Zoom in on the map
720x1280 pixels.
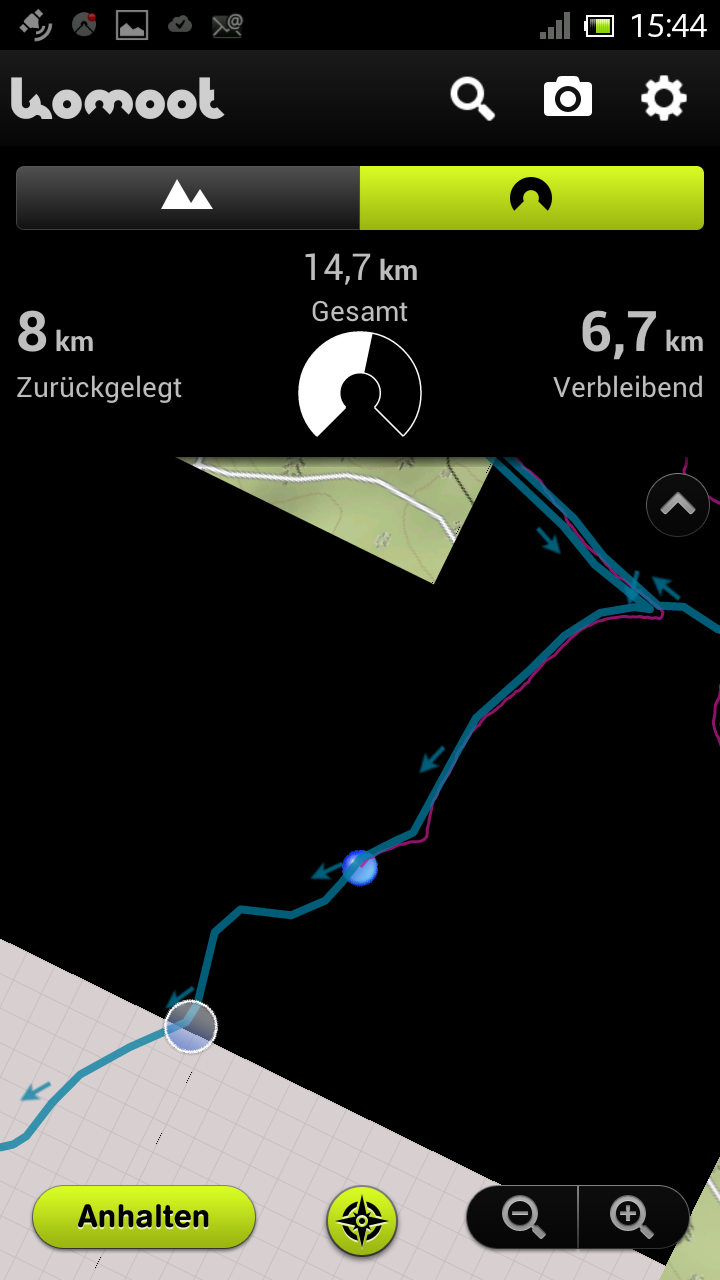point(632,1216)
